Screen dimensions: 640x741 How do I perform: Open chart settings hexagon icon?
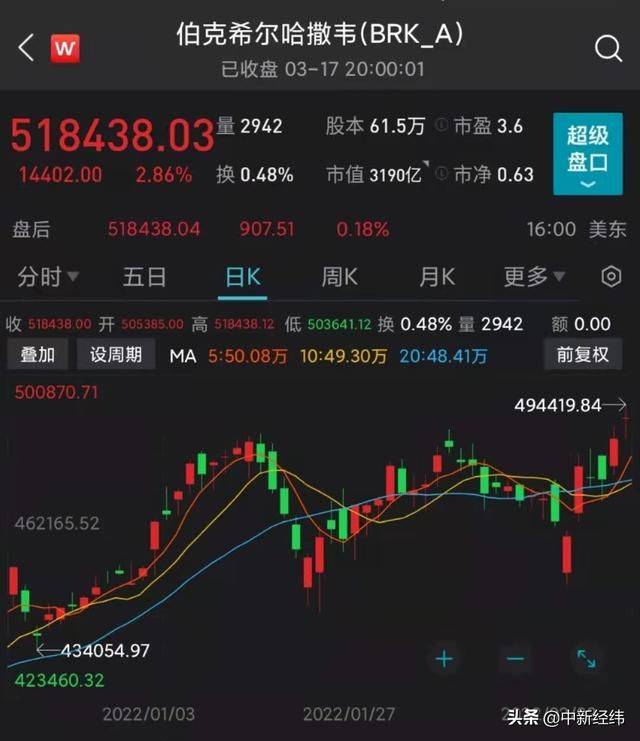(611, 277)
